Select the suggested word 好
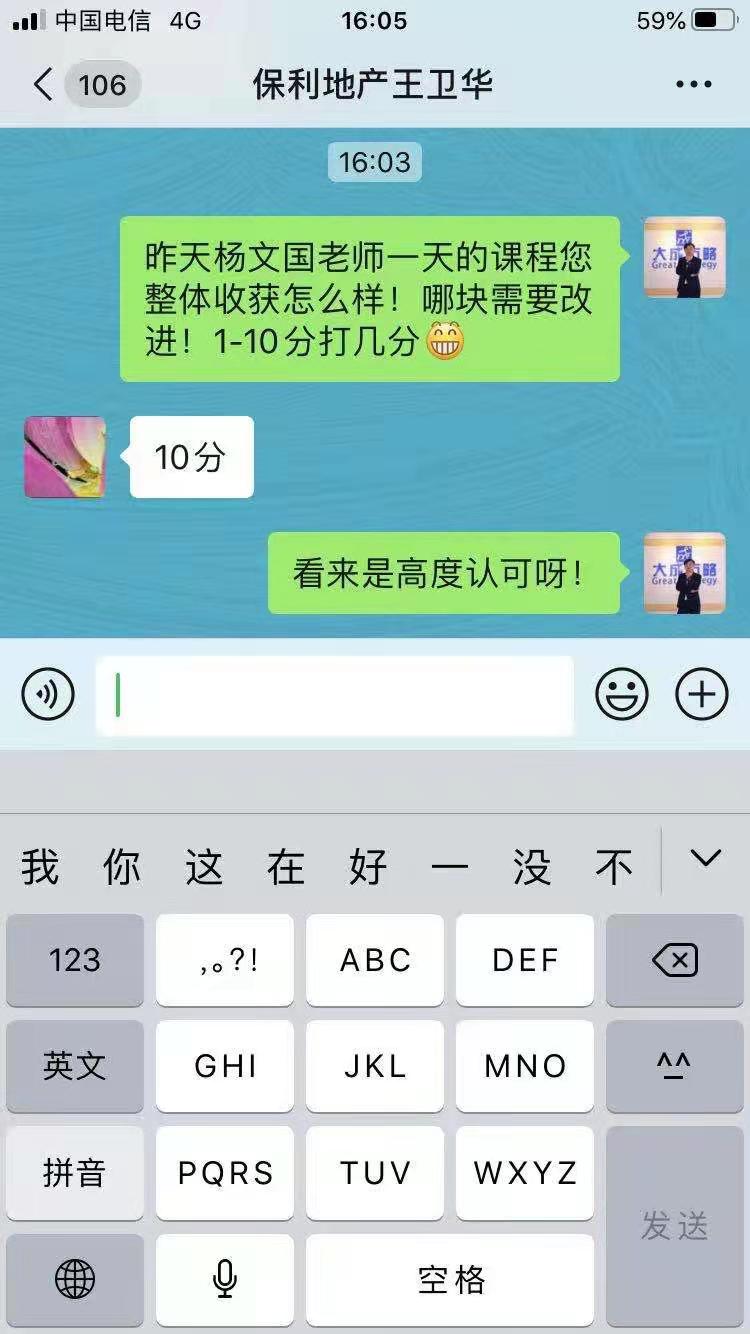Viewport: 750px width, 1334px height. point(368,866)
